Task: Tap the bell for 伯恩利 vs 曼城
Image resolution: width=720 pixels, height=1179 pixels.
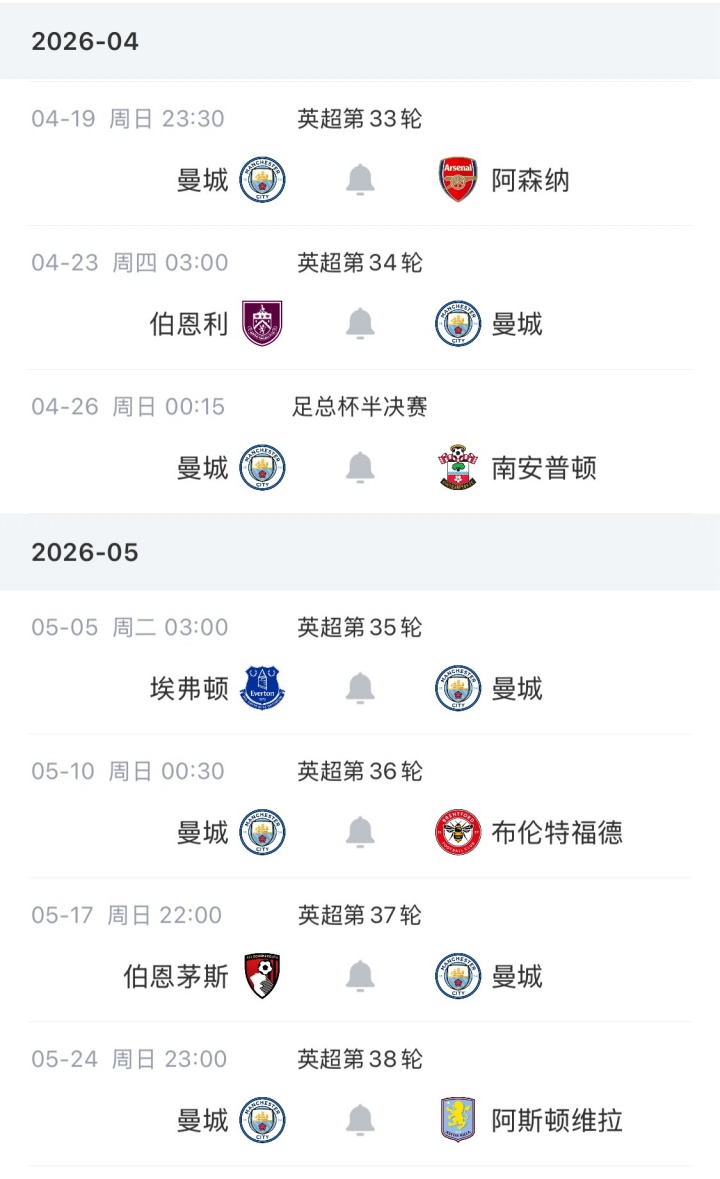Action: pyautogui.click(x=360, y=324)
